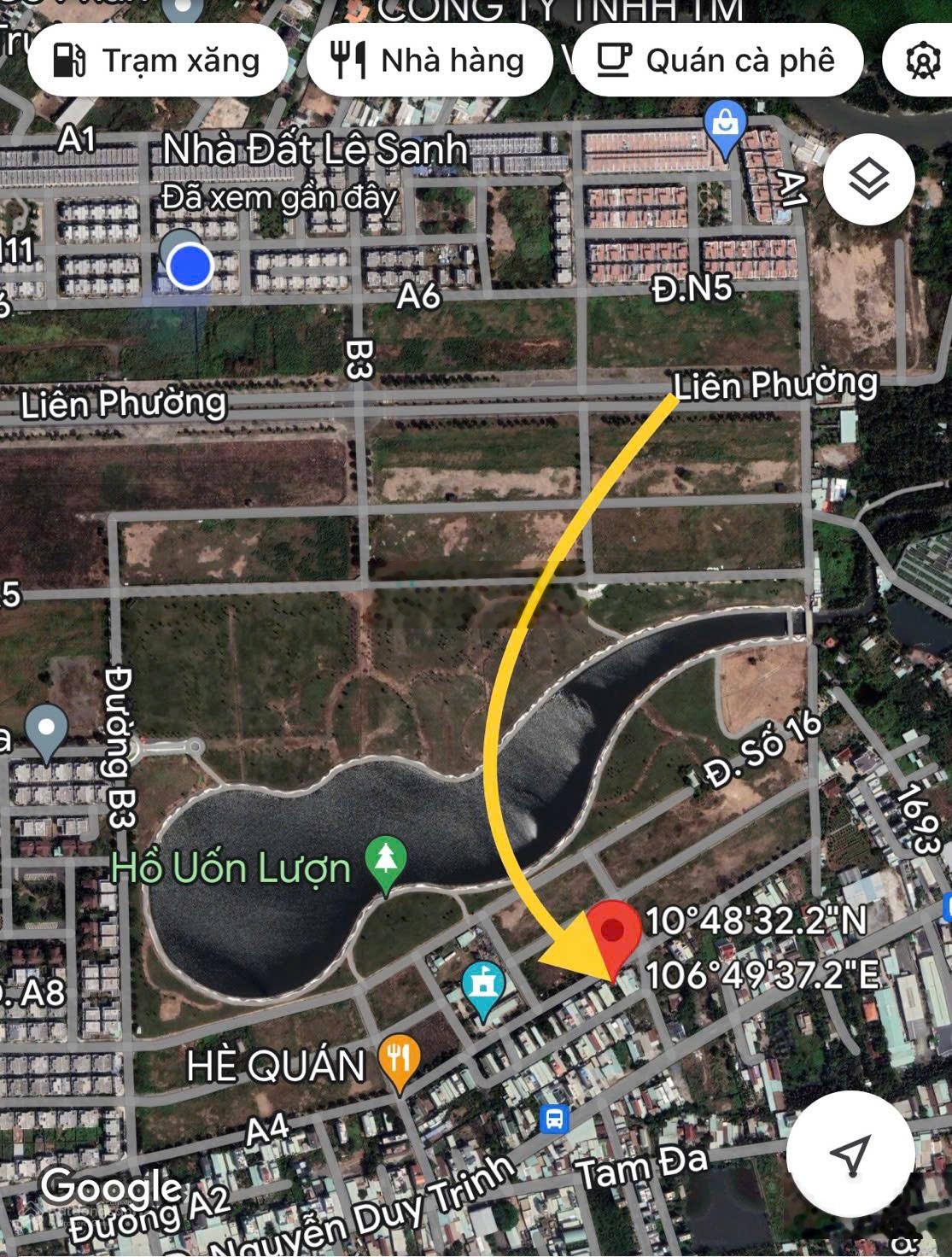Select the Trạm xăng chip

[157, 61]
